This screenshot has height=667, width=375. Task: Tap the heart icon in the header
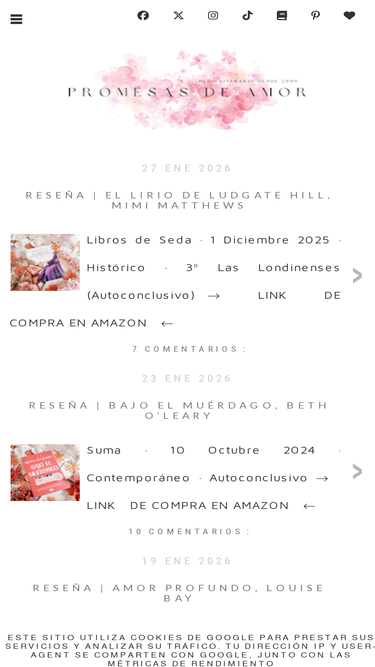coord(349,16)
